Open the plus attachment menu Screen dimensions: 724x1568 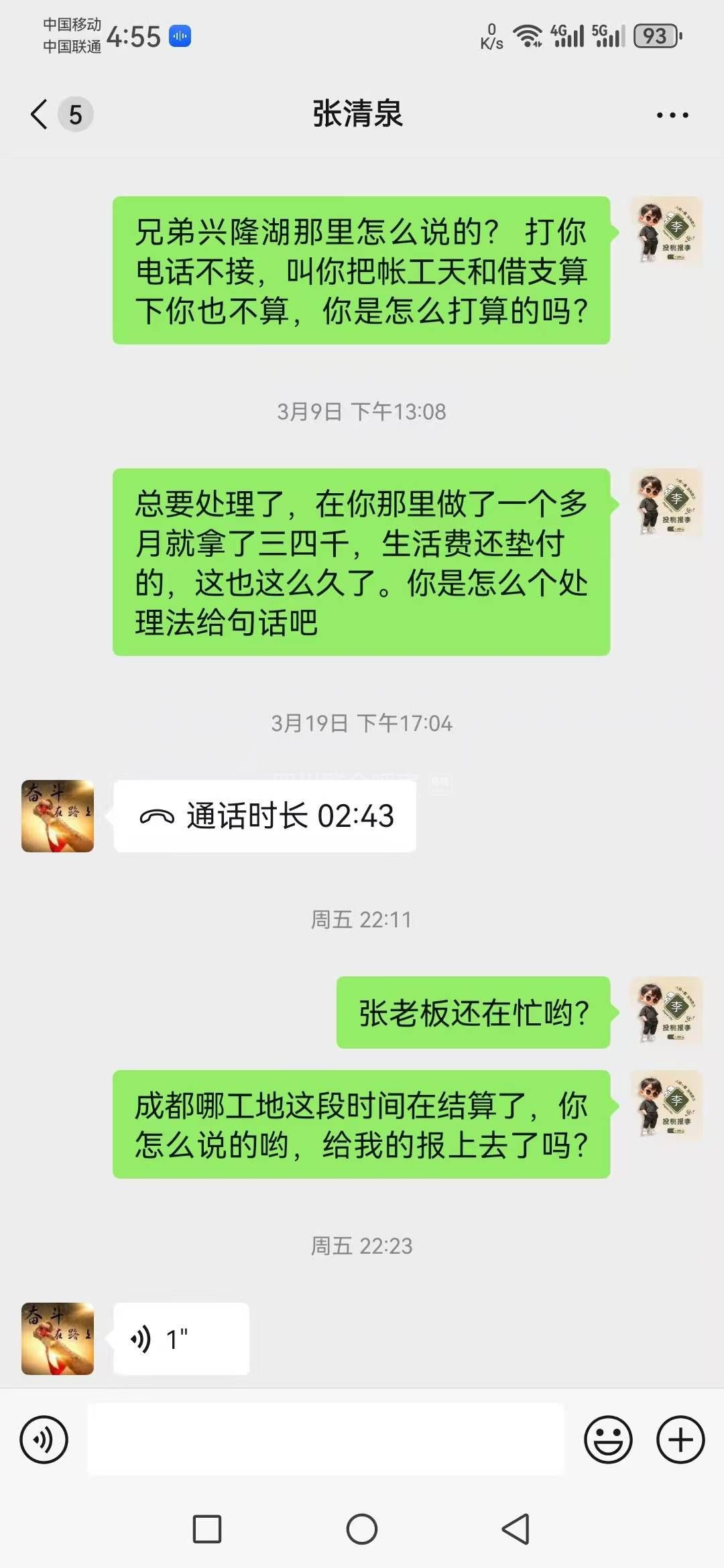tap(680, 1439)
